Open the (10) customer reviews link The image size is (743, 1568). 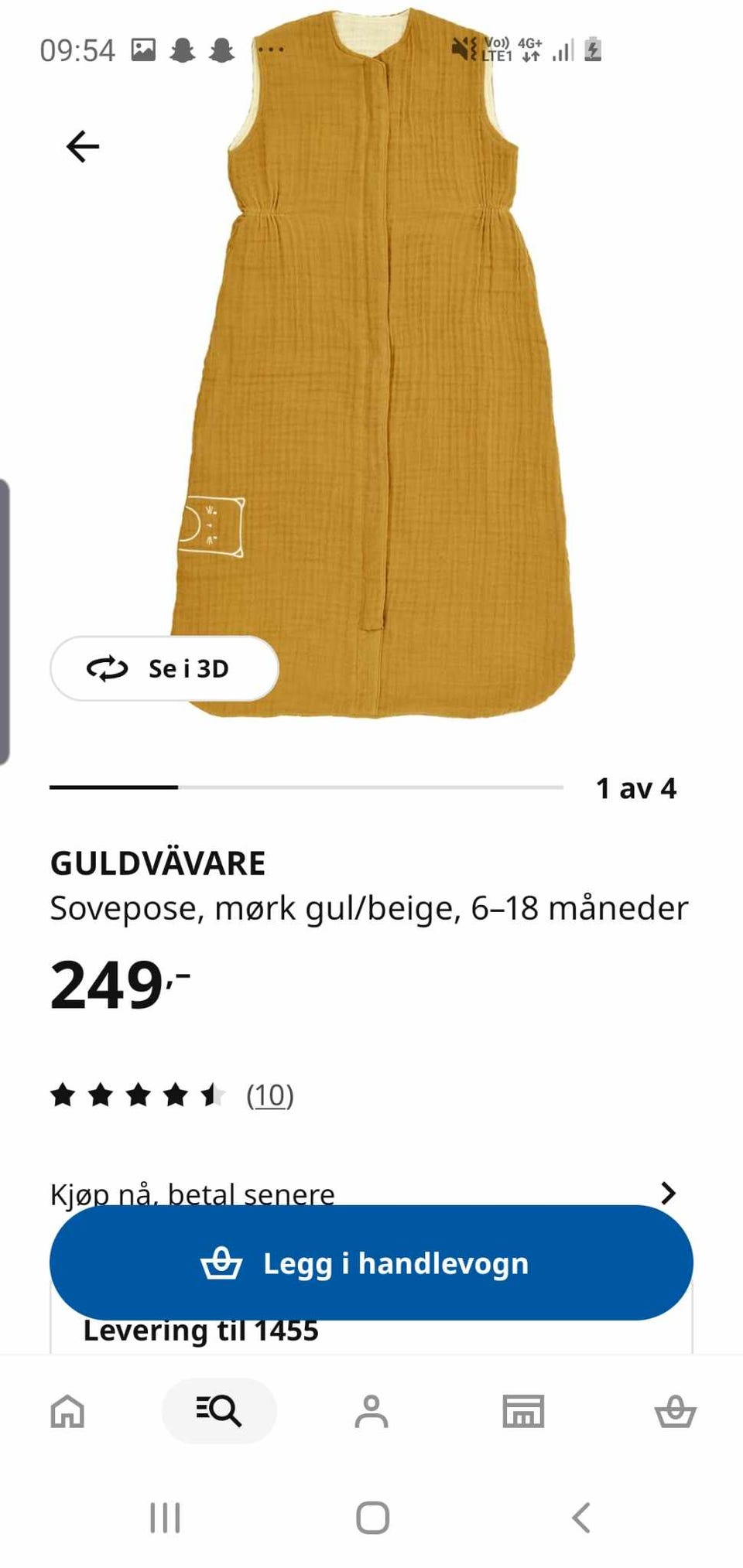pos(269,1095)
